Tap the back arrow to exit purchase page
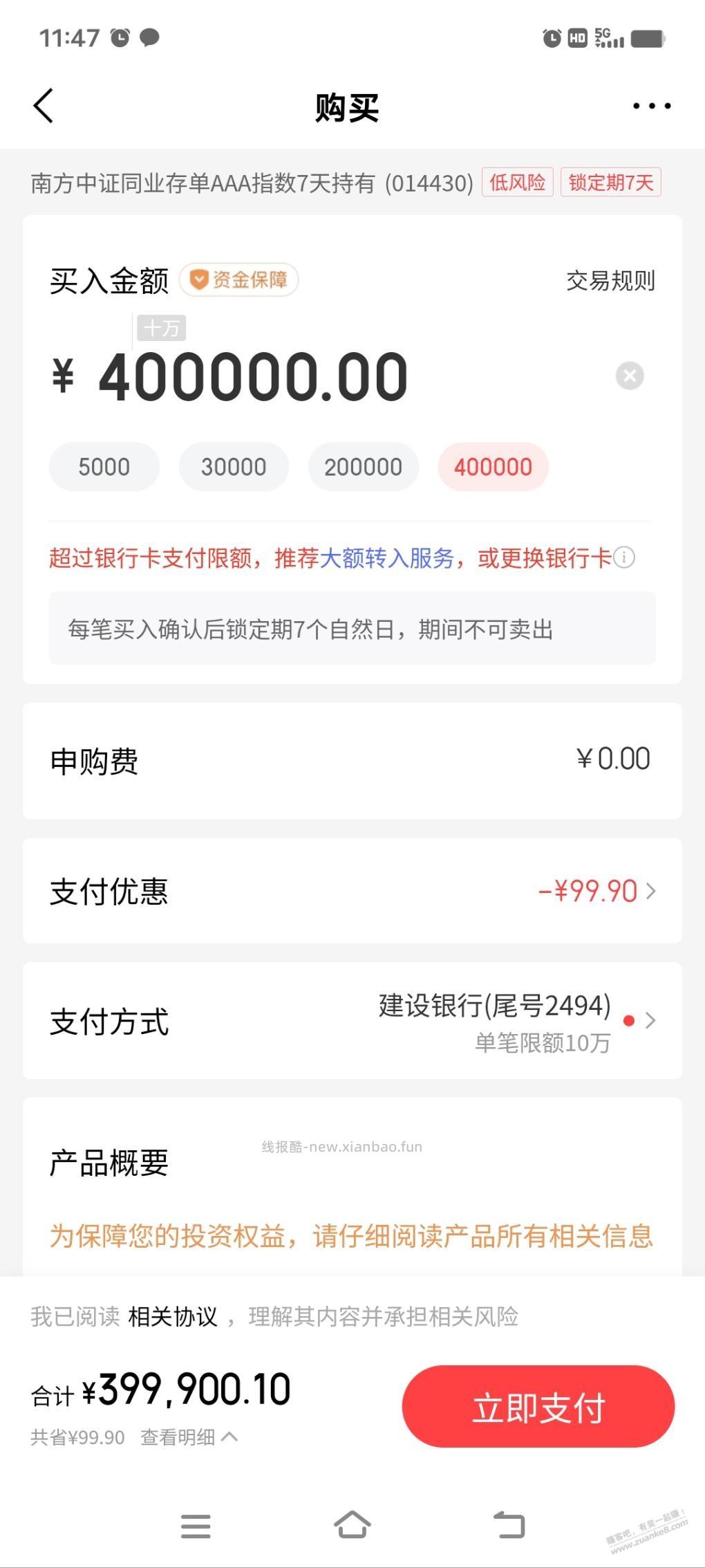This screenshot has width=705, height=1568. [44, 105]
